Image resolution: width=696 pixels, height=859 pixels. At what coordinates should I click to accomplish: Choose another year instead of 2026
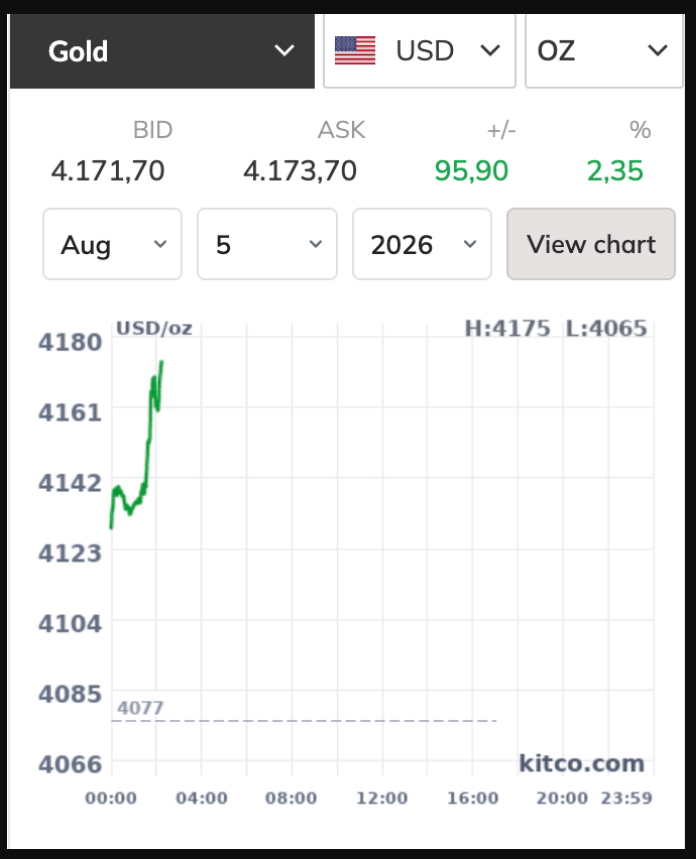tap(422, 244)
